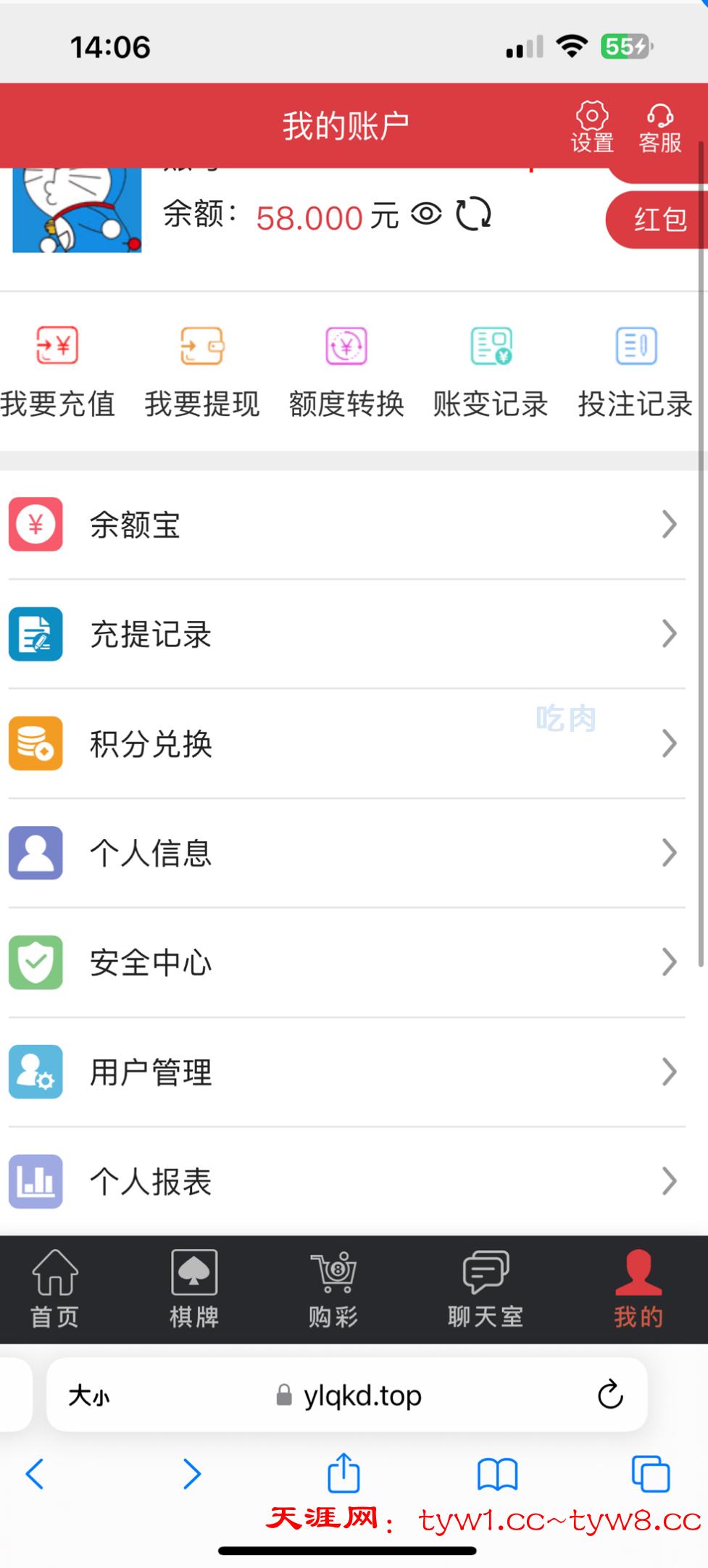Switch to the 聊天室 chat room tab
Screen dimensions: 708x1568
tap(486, 1289)
